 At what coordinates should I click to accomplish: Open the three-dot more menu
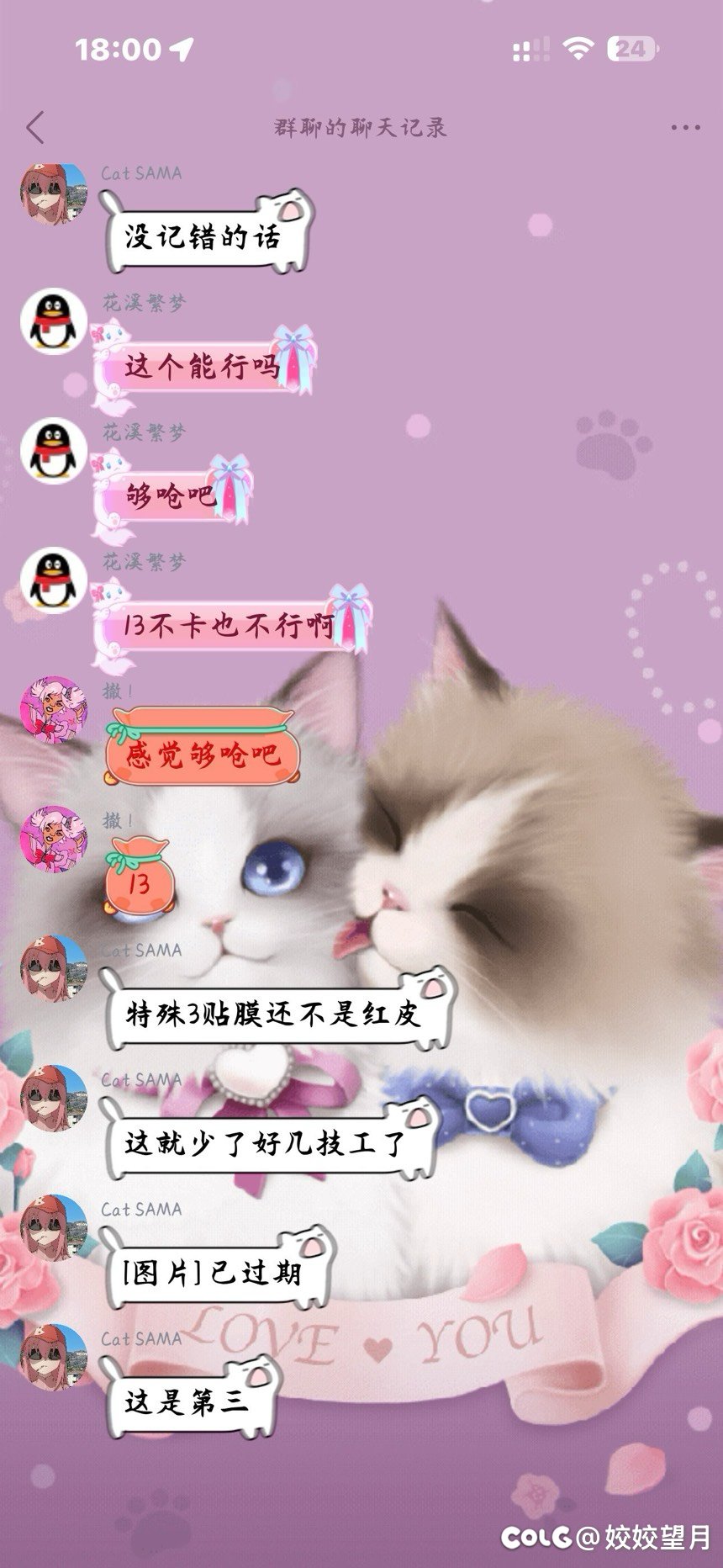point(685,128)
